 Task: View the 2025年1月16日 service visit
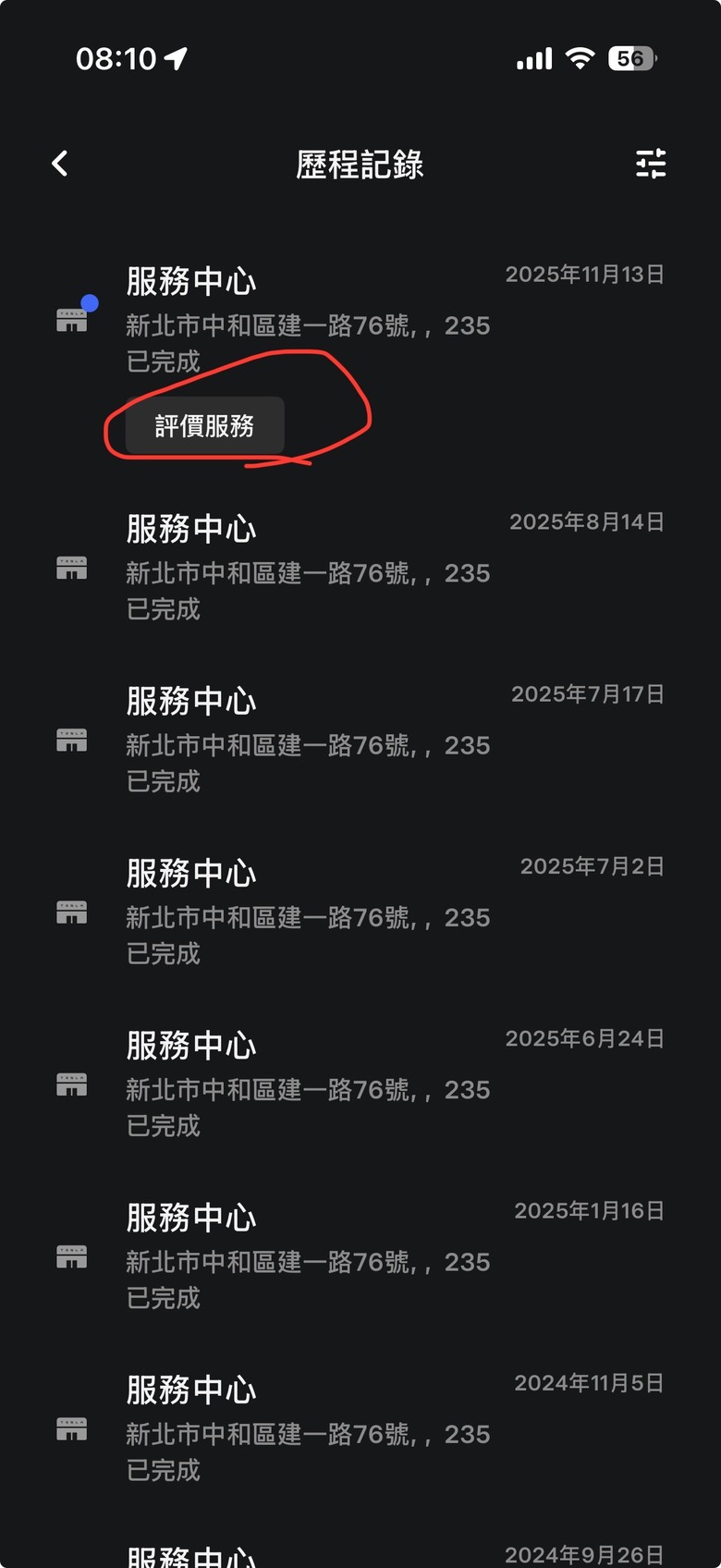pyautogui.click(x=360, y=1256)
